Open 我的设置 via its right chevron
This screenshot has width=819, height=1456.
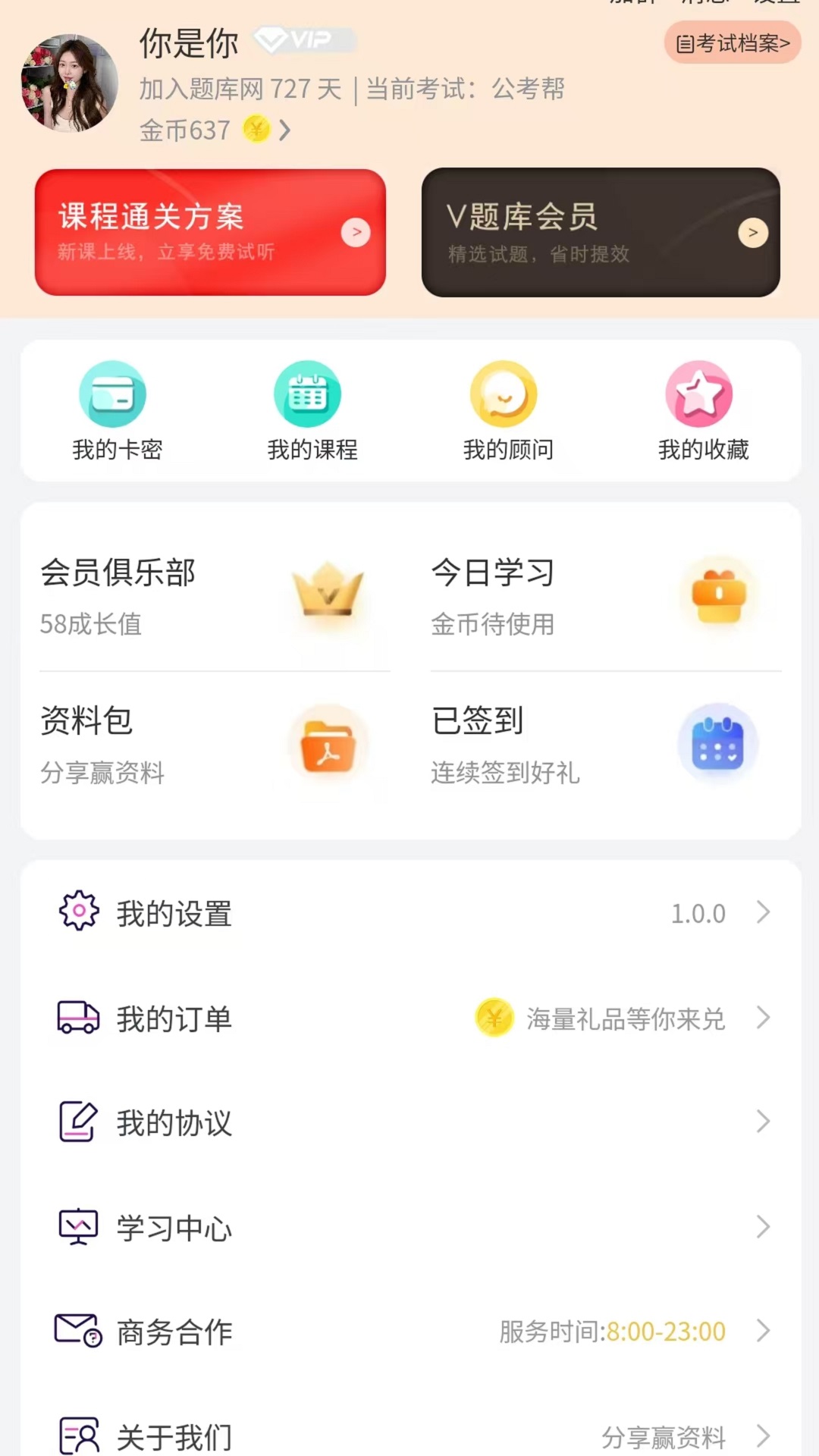(763, 913)
